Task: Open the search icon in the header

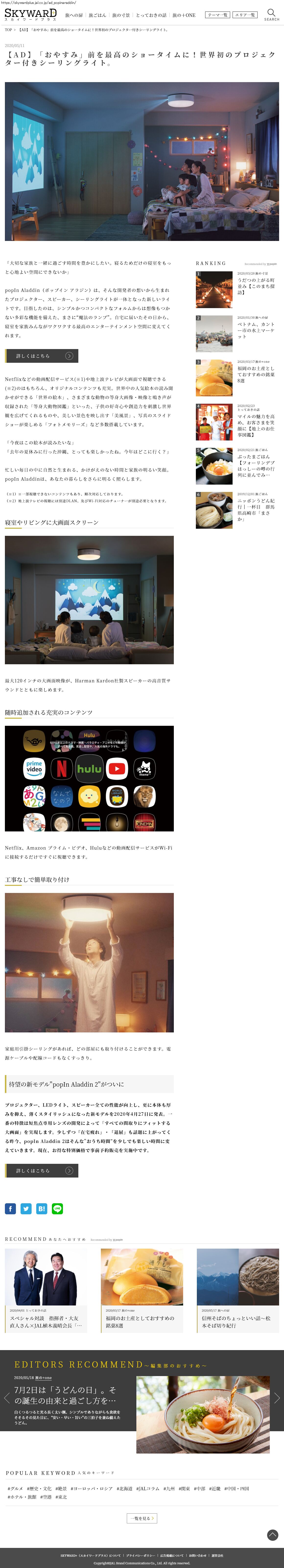Action: [271, 13]
